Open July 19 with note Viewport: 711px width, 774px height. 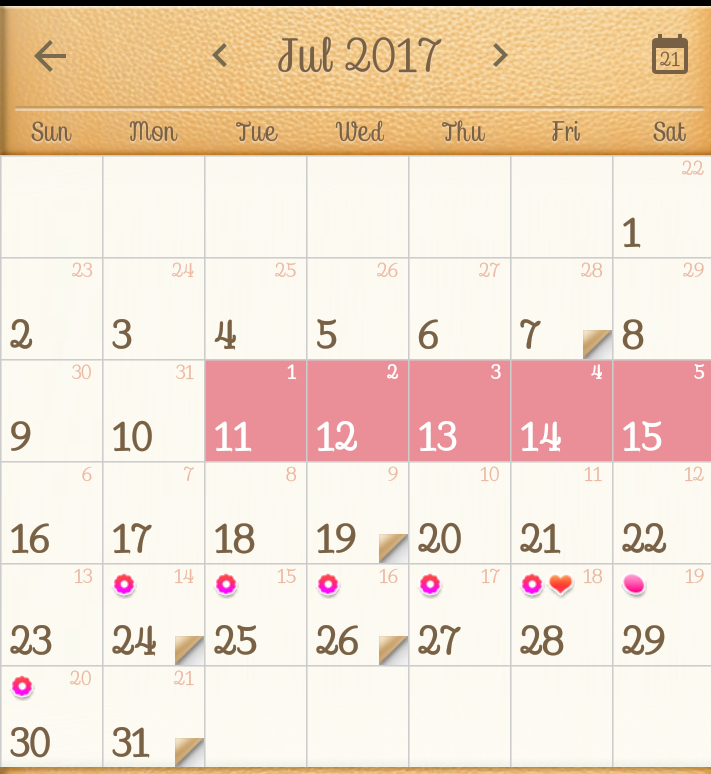point(358,514)
